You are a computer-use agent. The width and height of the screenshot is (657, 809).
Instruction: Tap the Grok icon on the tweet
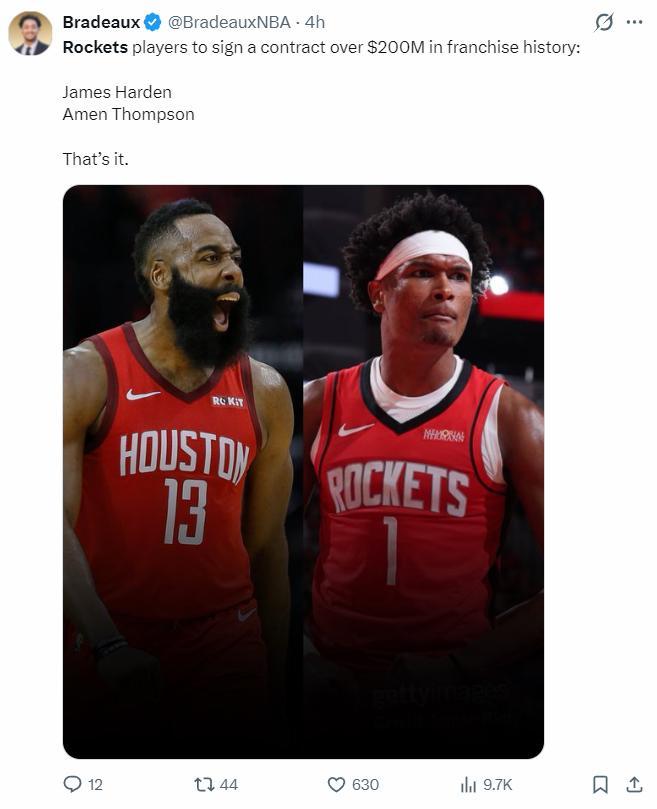click(604, 22)
